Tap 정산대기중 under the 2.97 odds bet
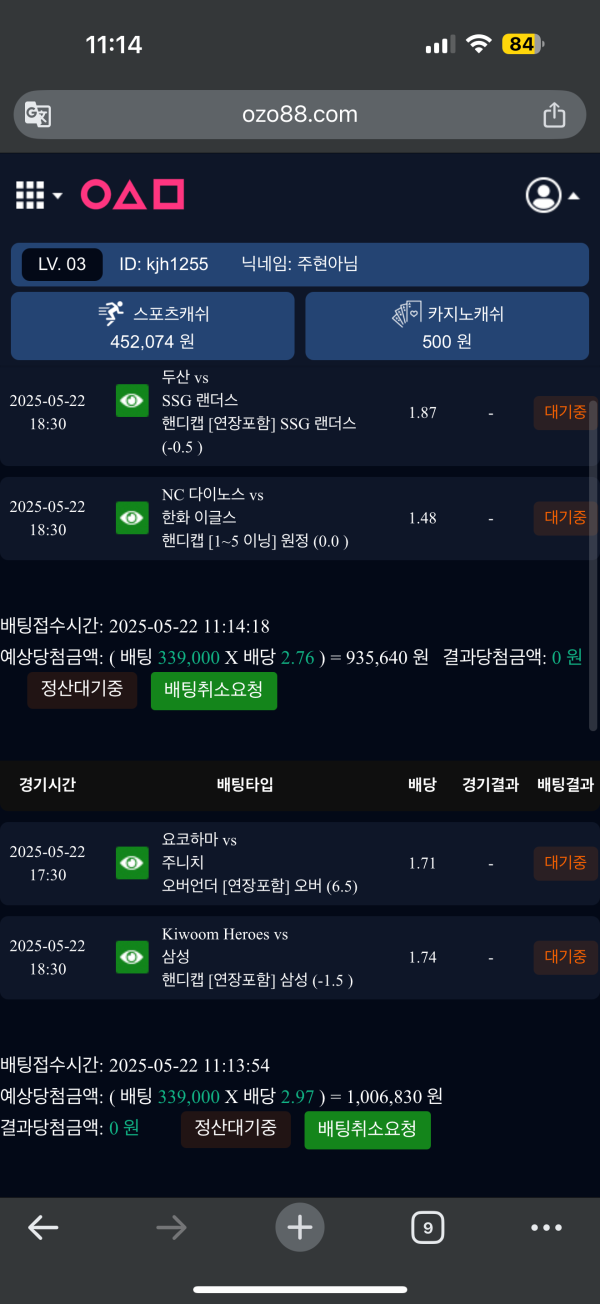The height and width of the screenshot is (1304, 600). (236, 1130)
